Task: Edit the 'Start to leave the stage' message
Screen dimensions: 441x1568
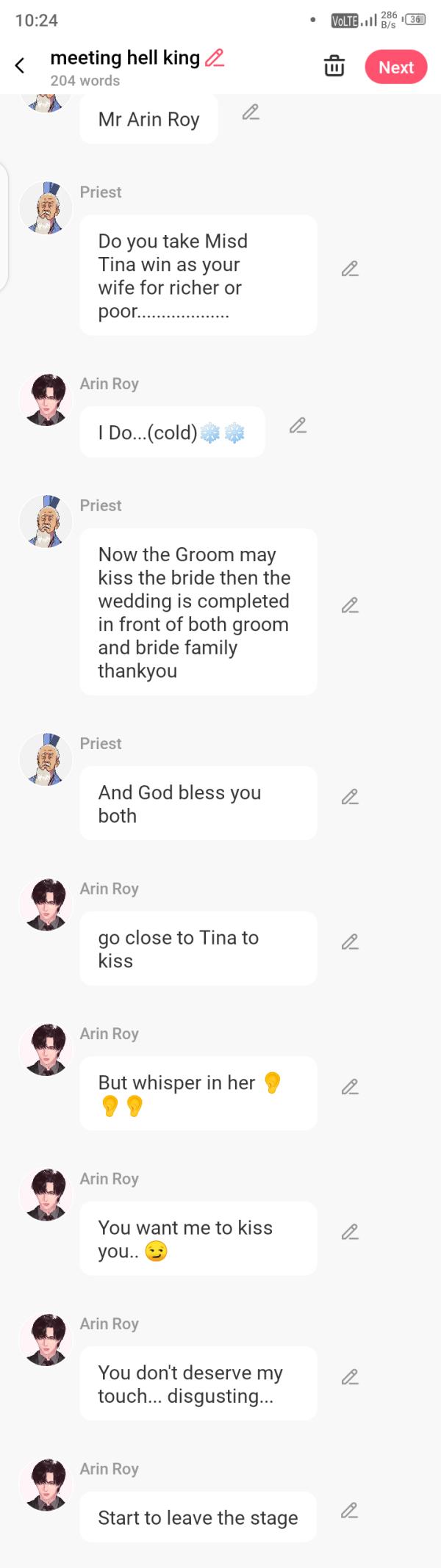Action: (349, 1511)
